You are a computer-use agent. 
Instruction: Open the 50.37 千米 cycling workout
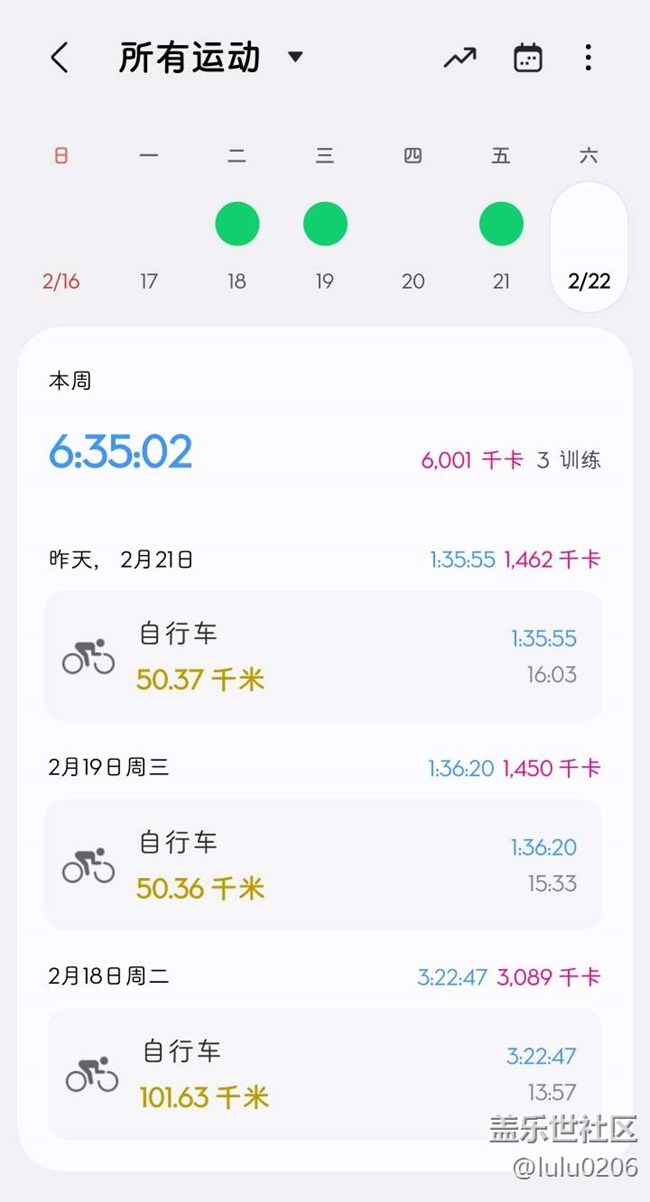tap(323, 656)
